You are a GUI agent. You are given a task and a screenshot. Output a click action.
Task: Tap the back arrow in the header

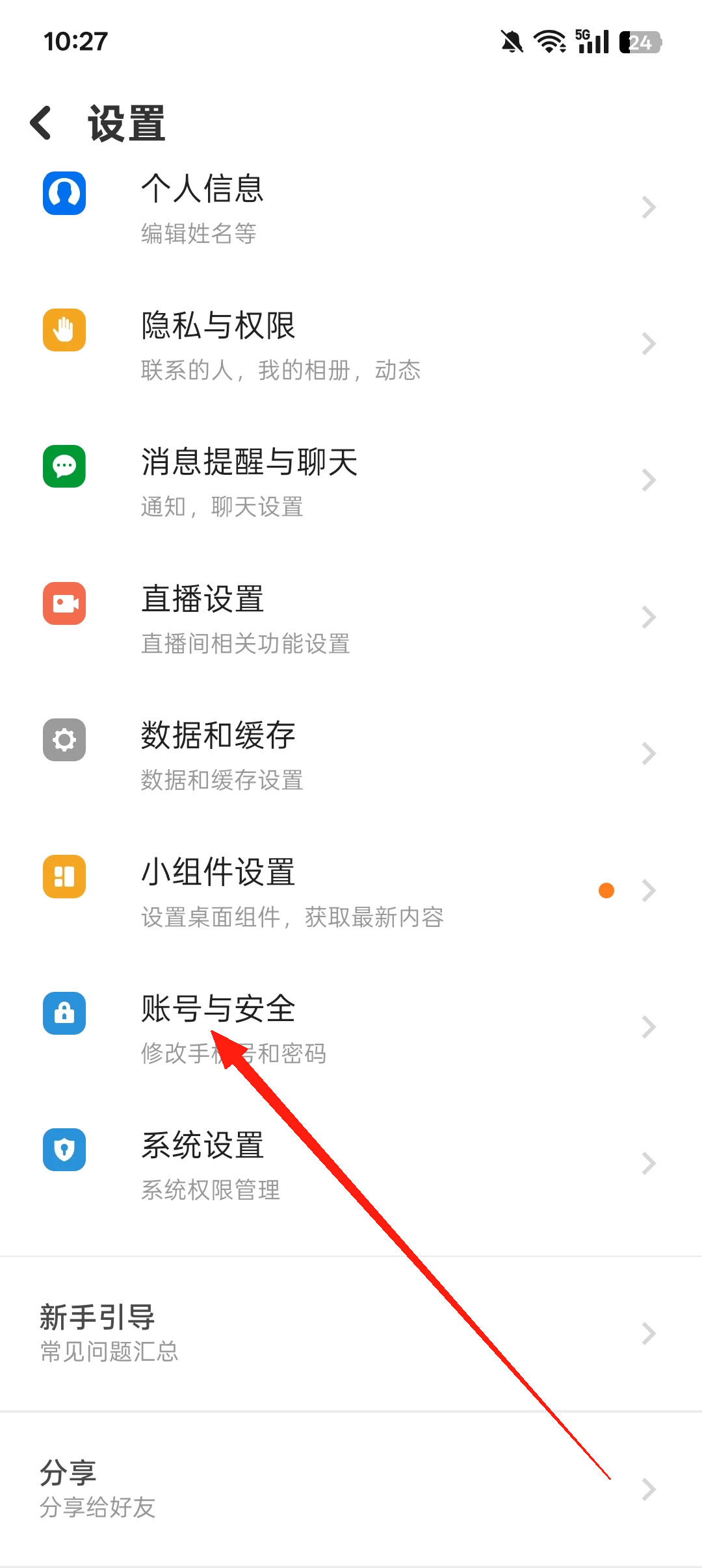tap(42, 122)
